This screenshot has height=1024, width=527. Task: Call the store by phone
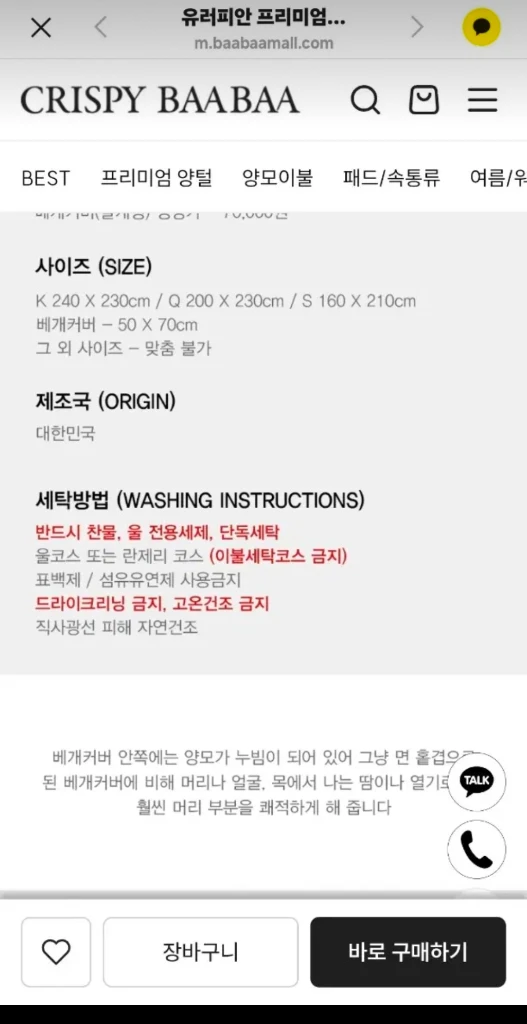tap(477, 849)
